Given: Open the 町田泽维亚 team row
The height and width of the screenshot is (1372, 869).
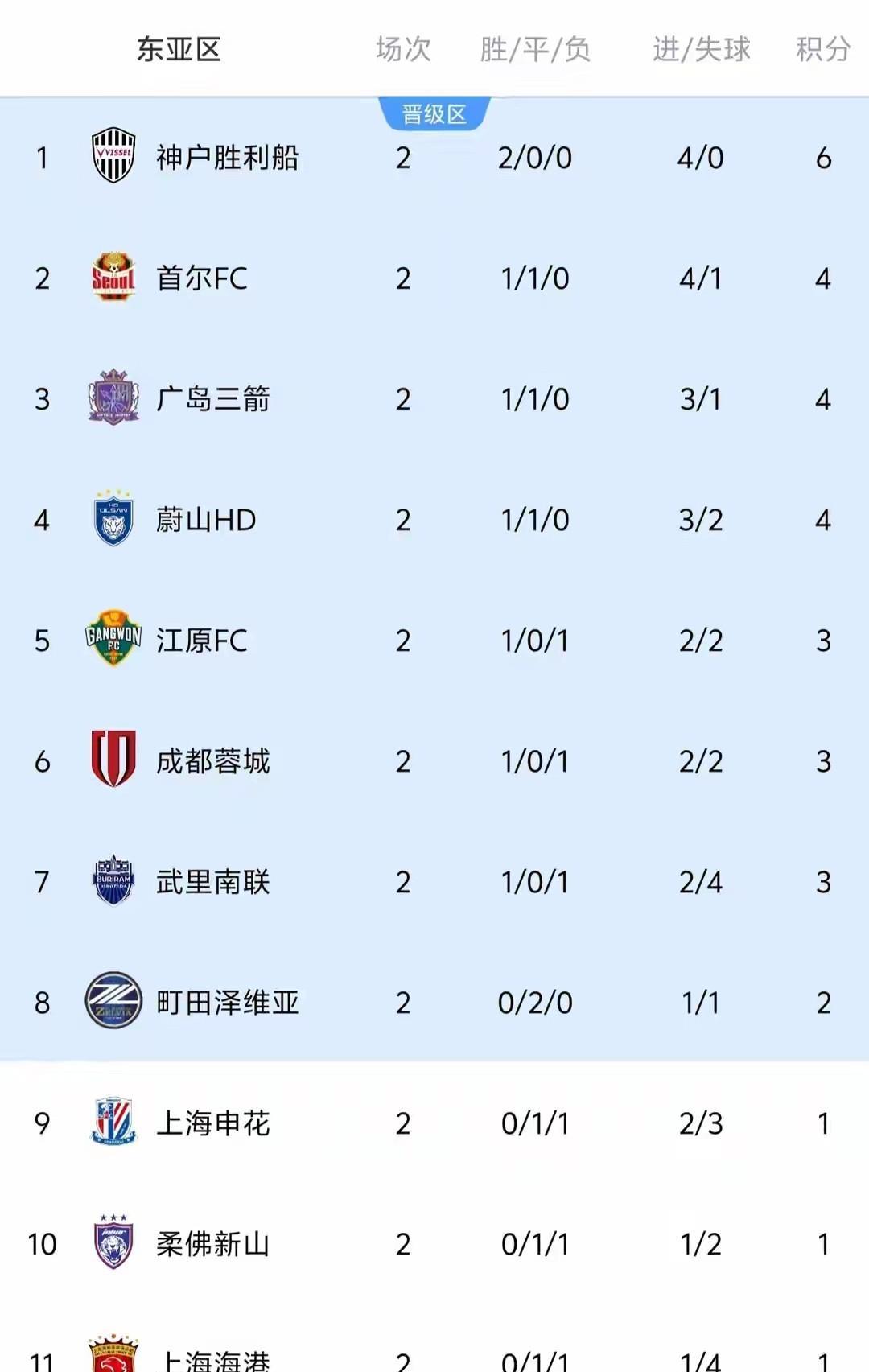Looking at the screenshot, I should [x=434, y=1003].
